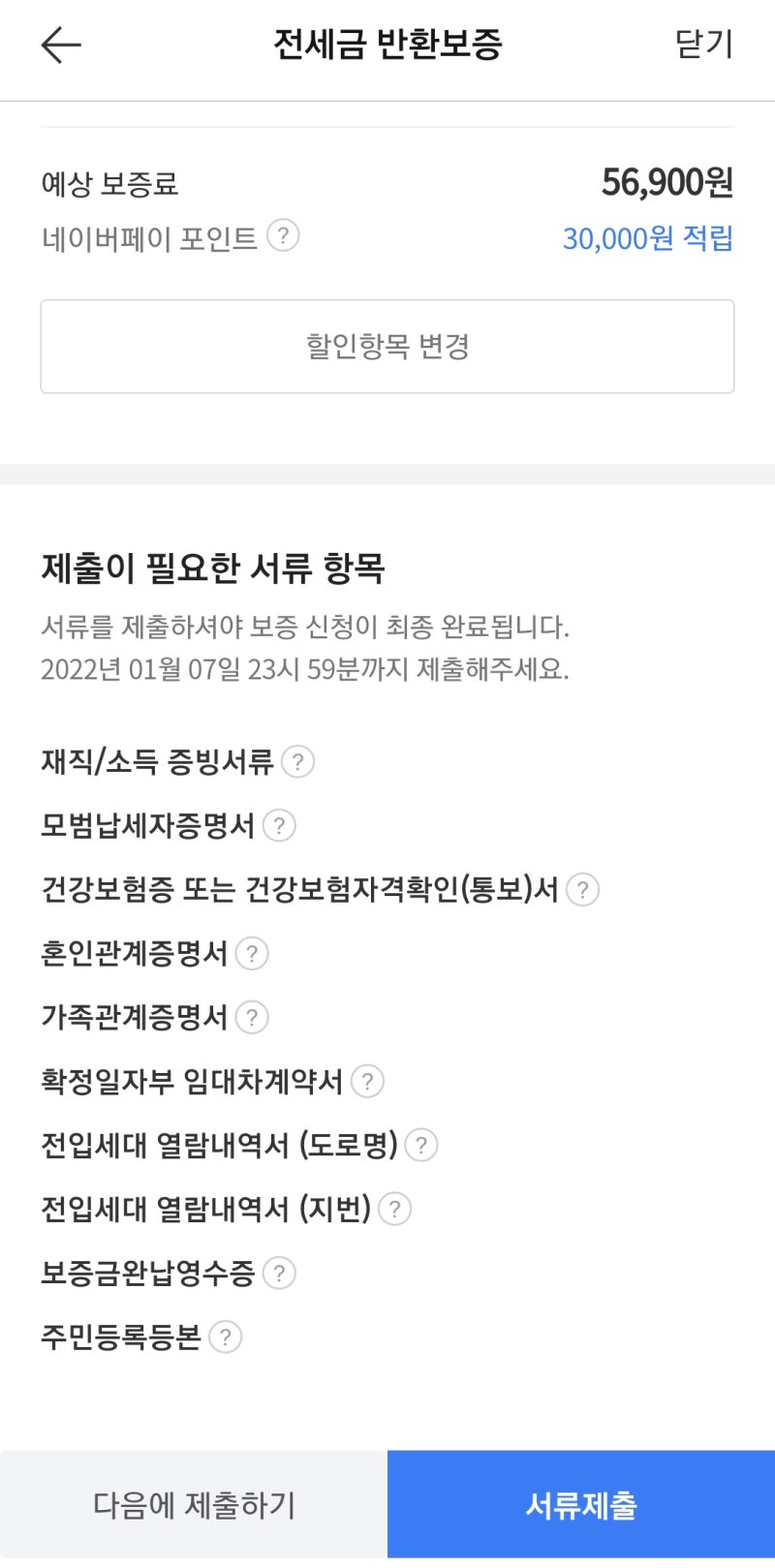Click 전입세대 열람내역서 (도로명) help icon
The image size is (775, 1568).
pos(420,1145)
